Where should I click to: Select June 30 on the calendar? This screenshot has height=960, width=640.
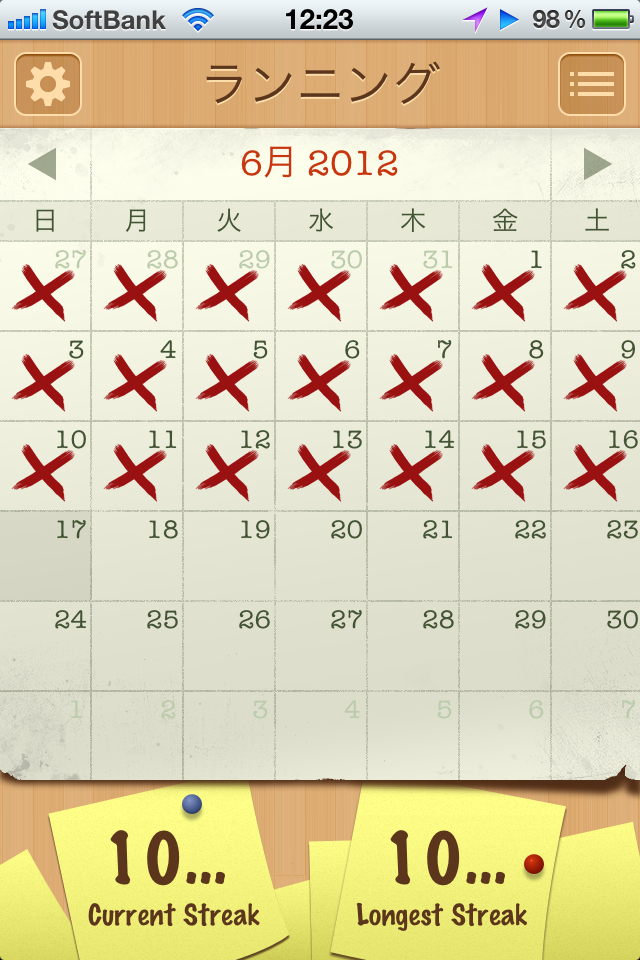(597, 646)
